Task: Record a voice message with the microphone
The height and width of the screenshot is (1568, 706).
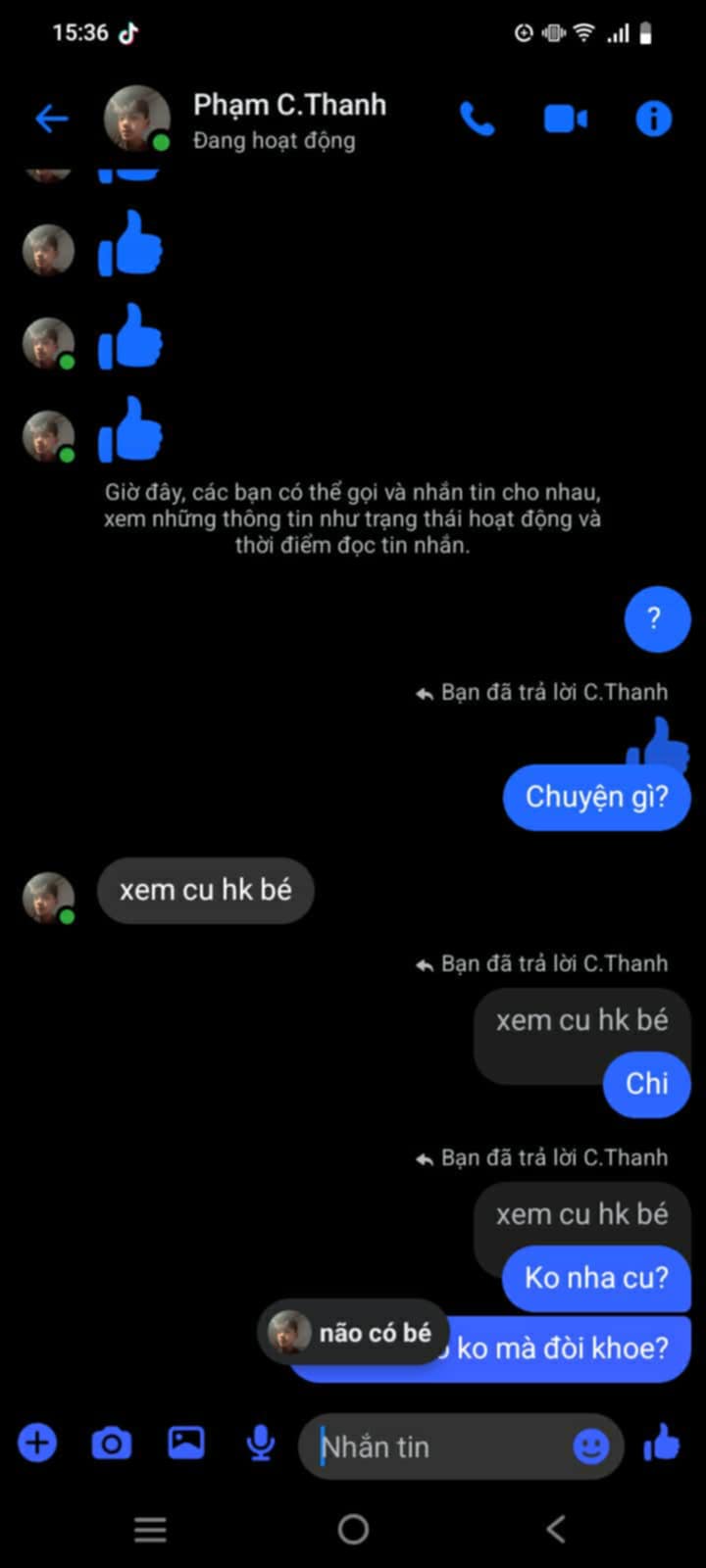Action: click(260, 1444)
